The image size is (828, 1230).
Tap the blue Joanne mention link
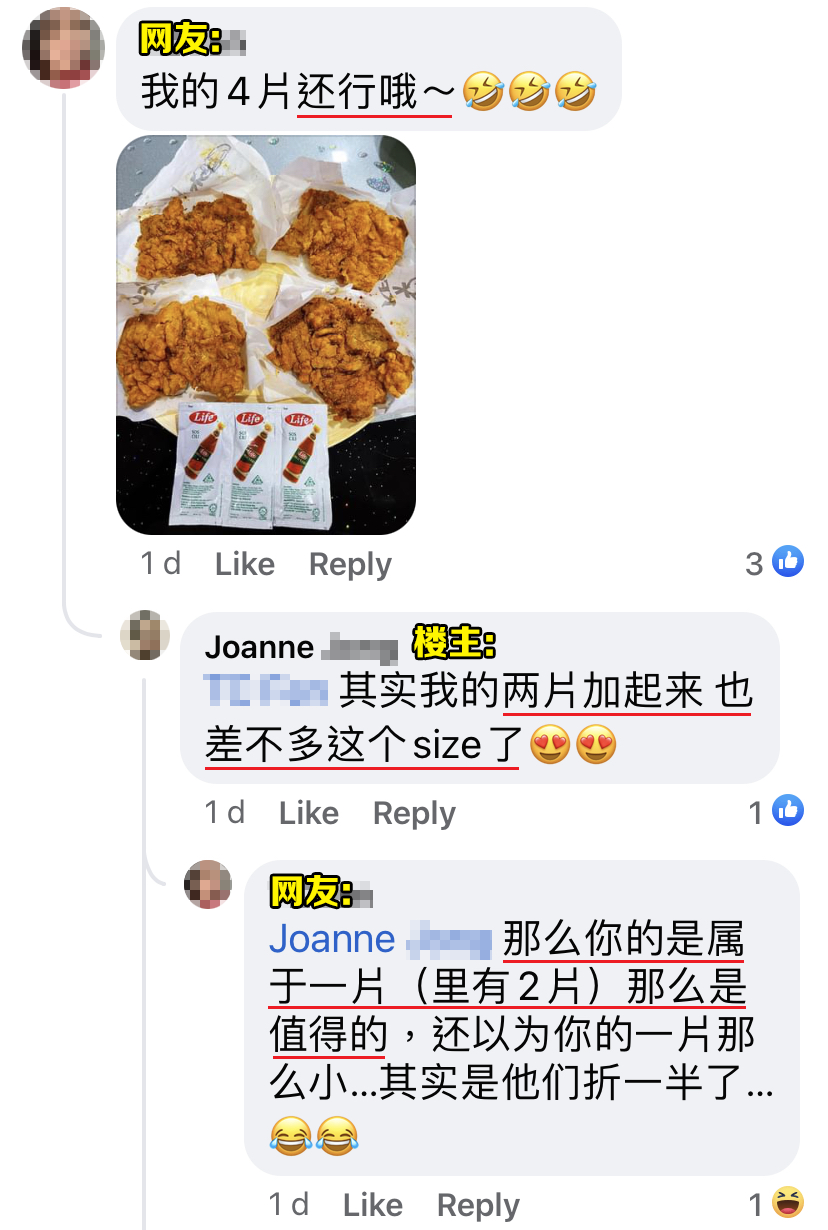click(333, 940)
